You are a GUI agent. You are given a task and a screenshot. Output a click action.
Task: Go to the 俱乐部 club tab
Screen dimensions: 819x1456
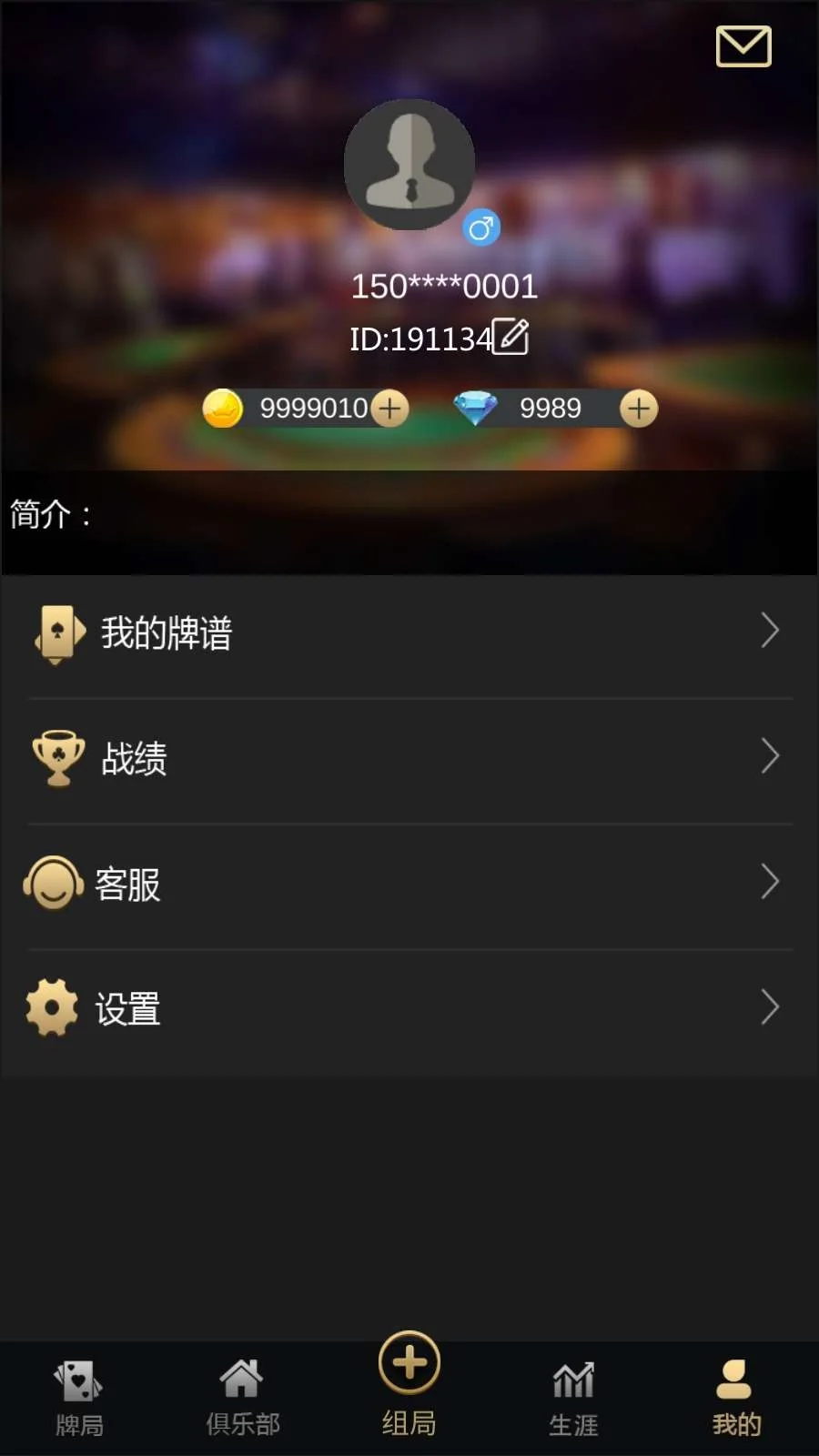point(242,1399)
